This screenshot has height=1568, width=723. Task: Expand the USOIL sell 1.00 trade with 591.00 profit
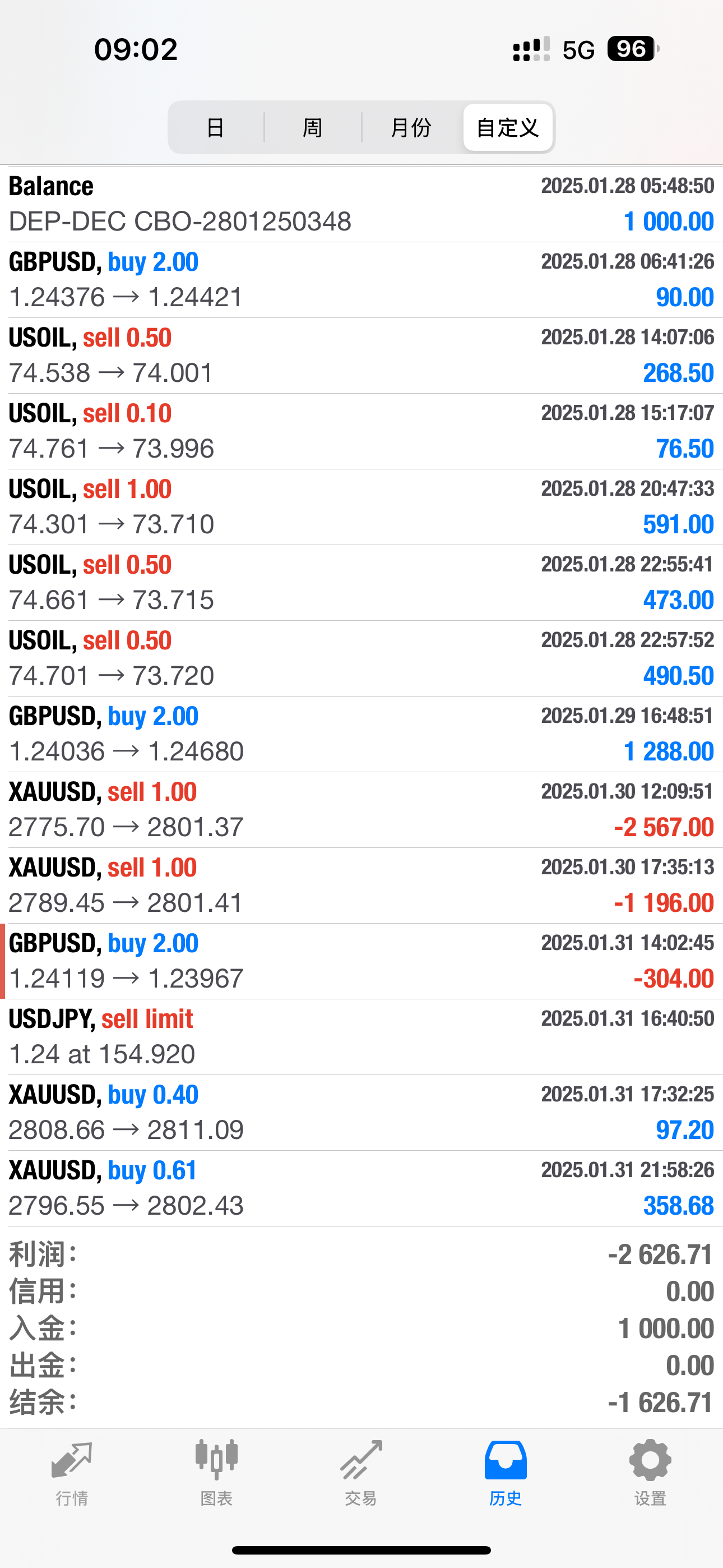pyautogui.click(x=361, y=506)
